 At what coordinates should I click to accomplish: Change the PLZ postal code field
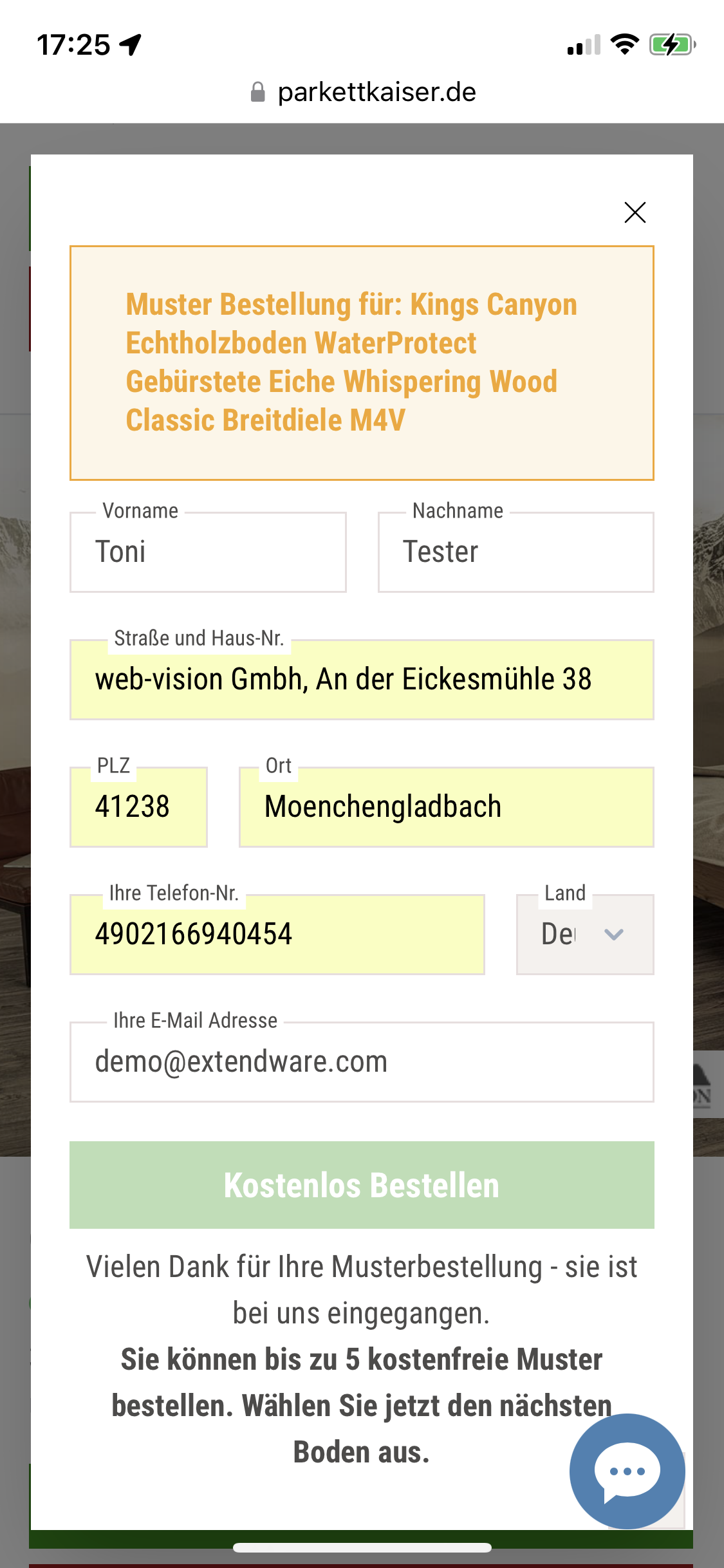(138, 807)
